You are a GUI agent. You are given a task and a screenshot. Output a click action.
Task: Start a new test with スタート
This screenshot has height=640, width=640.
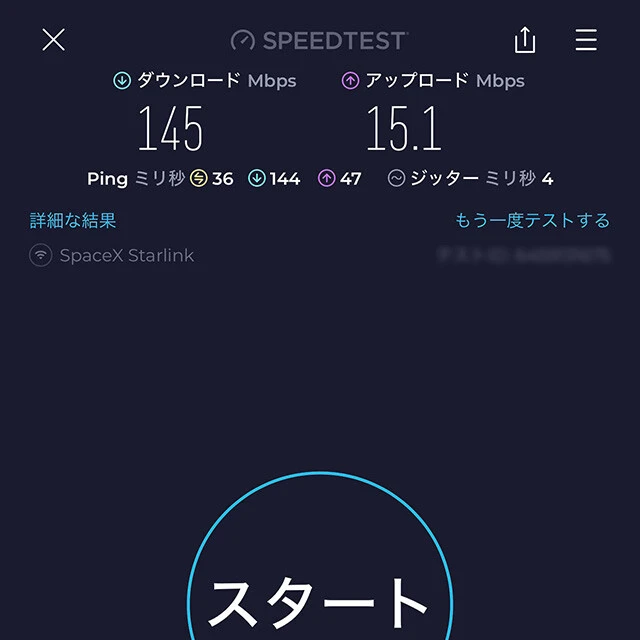[318, 598]
